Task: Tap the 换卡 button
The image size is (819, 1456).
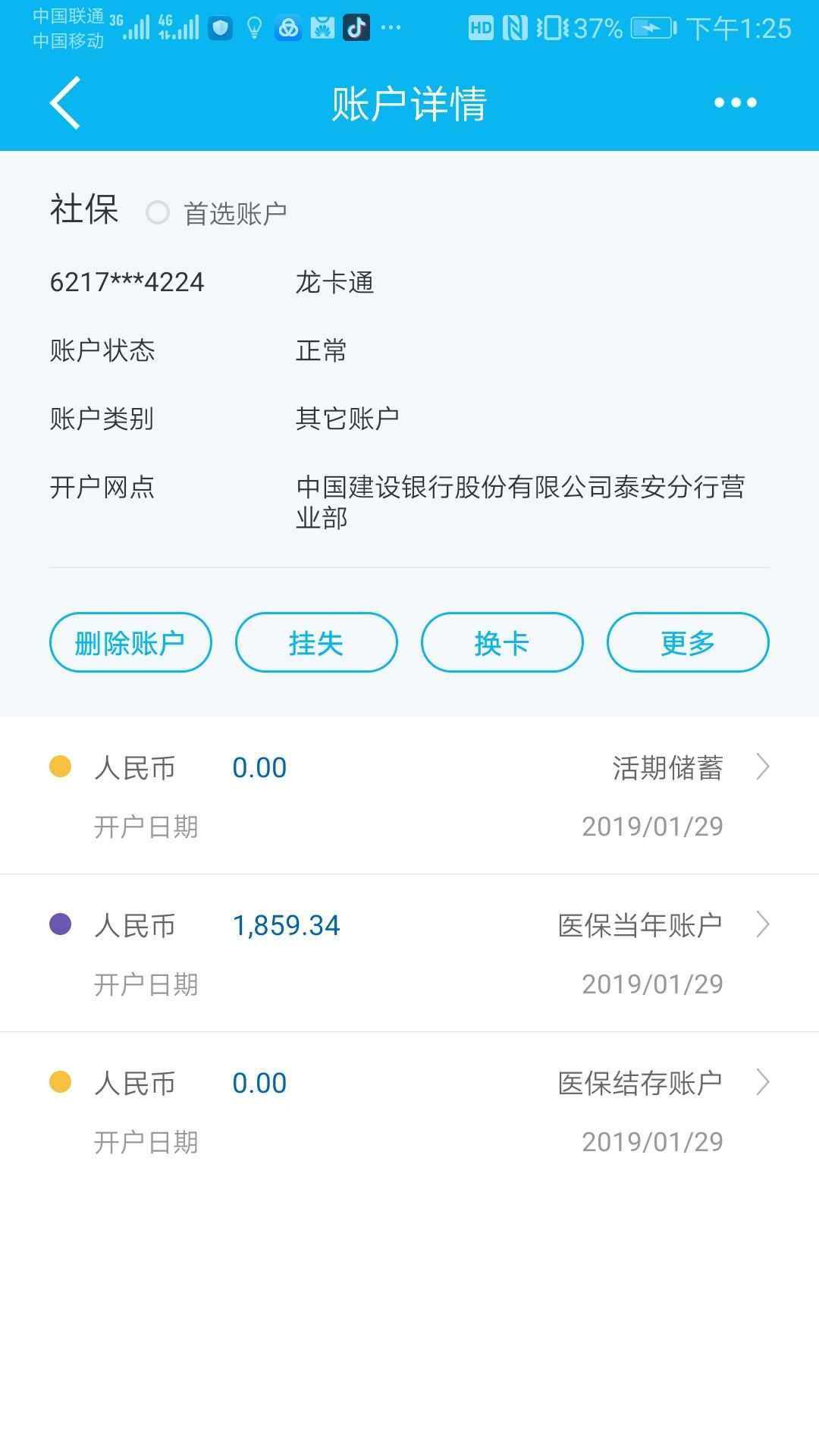Action: coord(502,643)
